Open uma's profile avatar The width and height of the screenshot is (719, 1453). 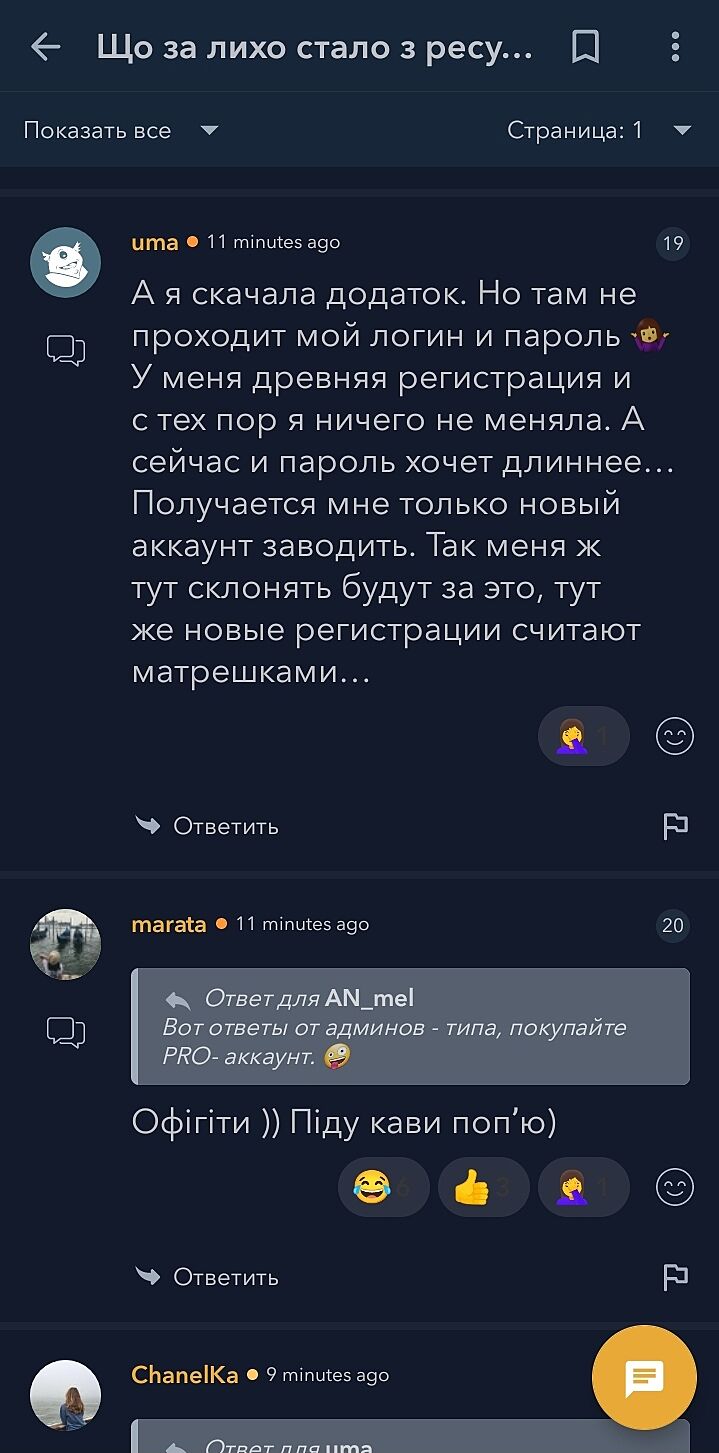point(66,262)
